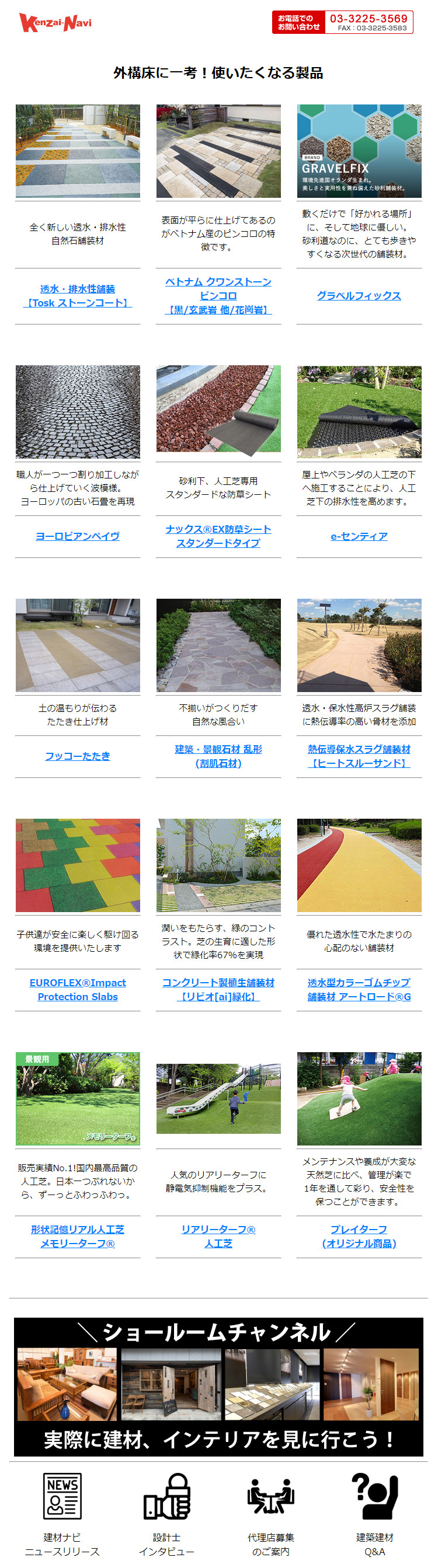Open the グラベルフィックス product link

point(359,296)
